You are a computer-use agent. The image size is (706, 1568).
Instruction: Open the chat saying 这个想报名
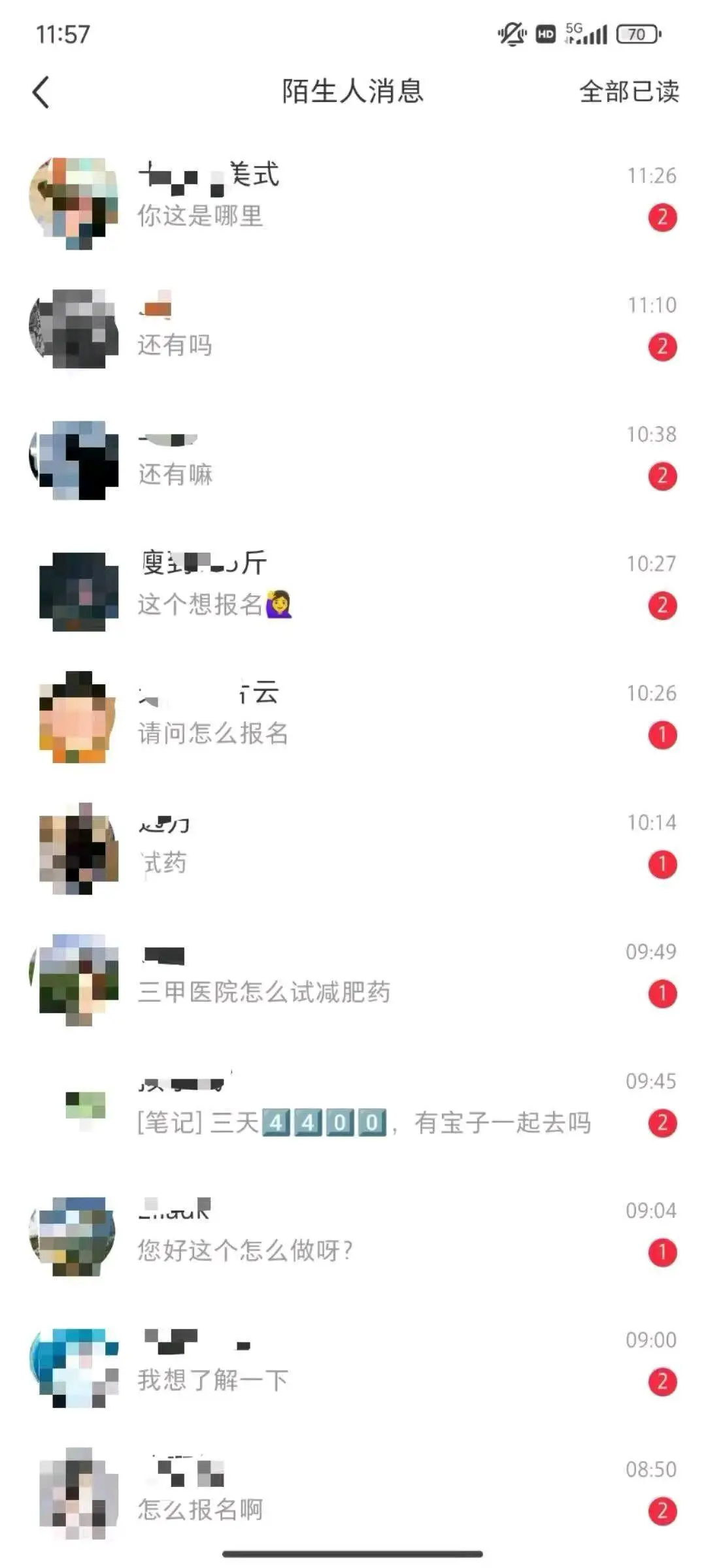pos(353,585)
